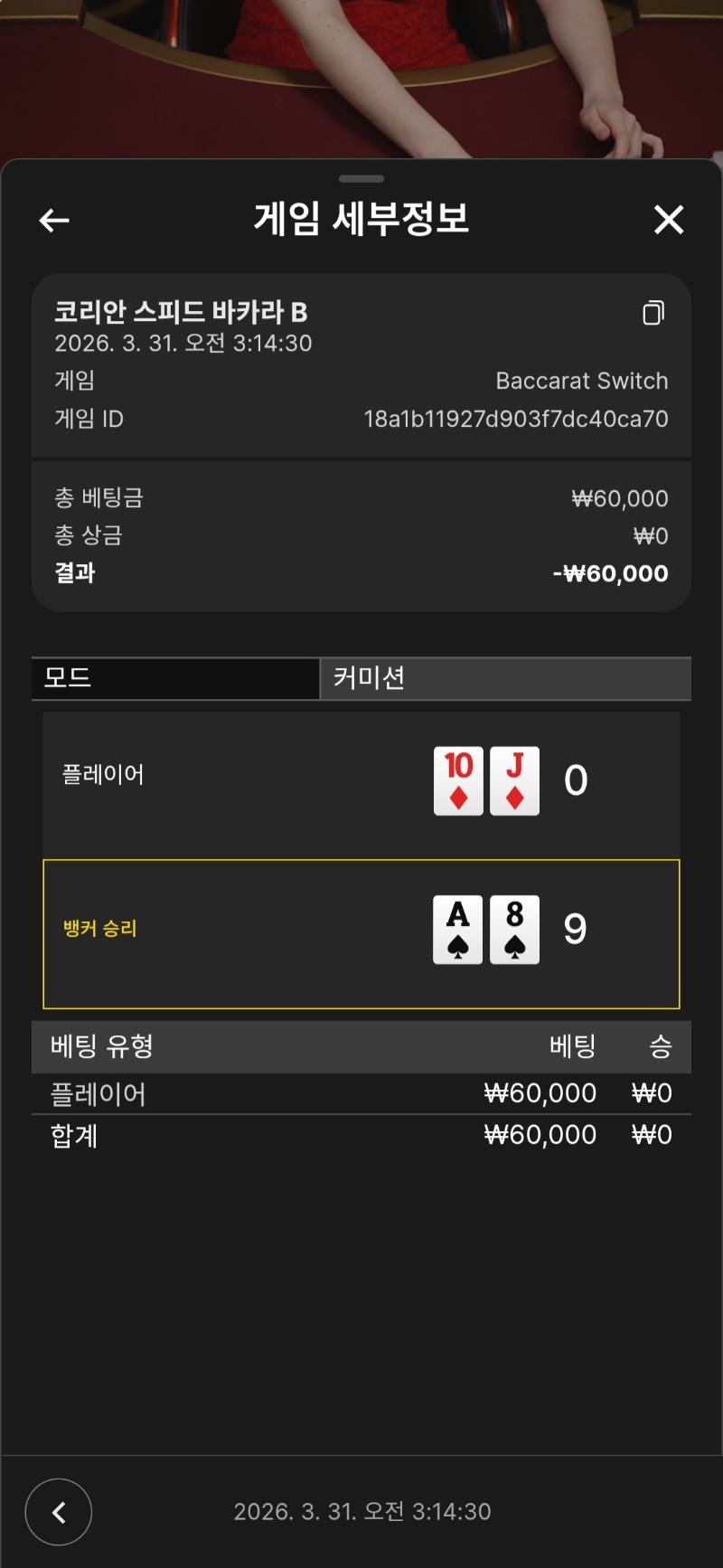Go back with the header arrow
Screen dimensions: 723x1568
point(54,220)
